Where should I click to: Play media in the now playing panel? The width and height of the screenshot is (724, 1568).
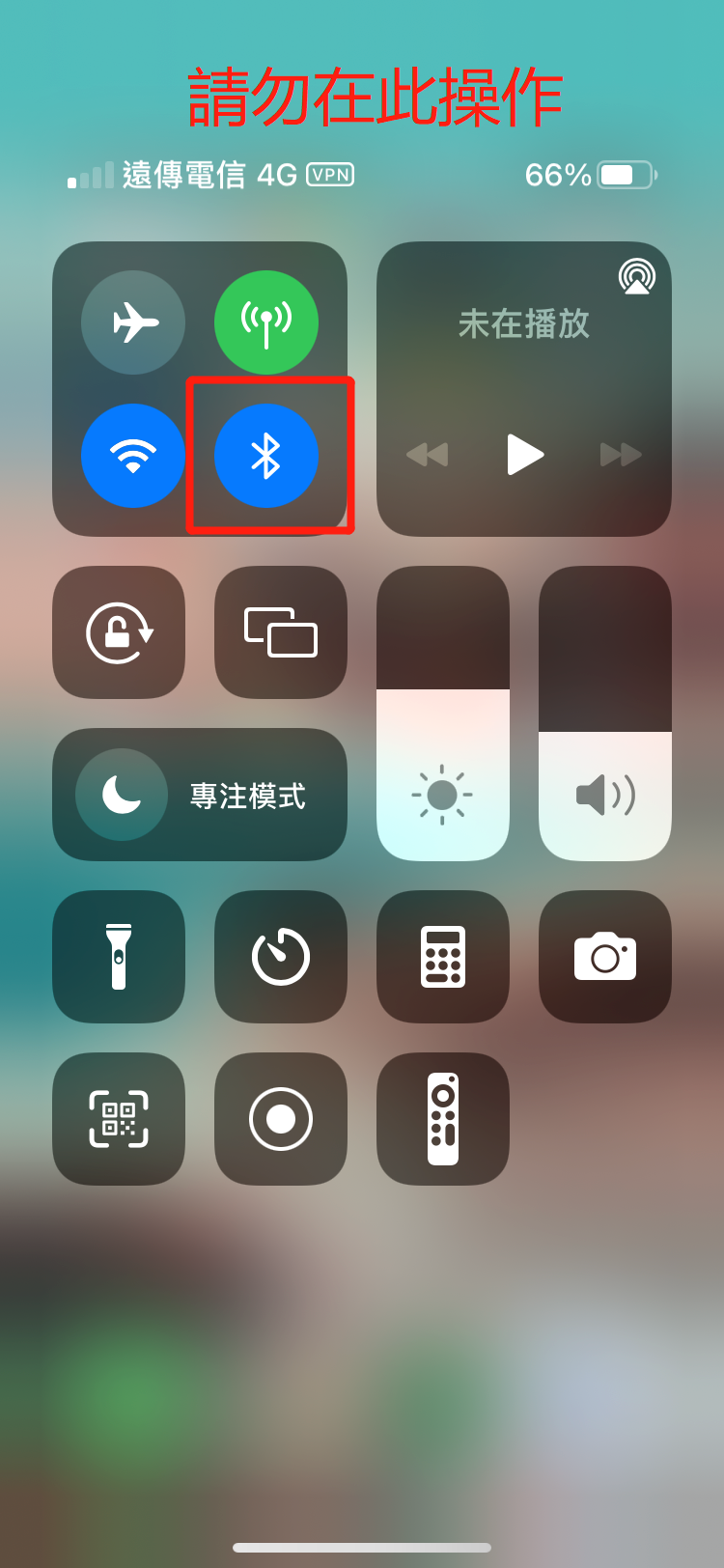pos(524,454)
